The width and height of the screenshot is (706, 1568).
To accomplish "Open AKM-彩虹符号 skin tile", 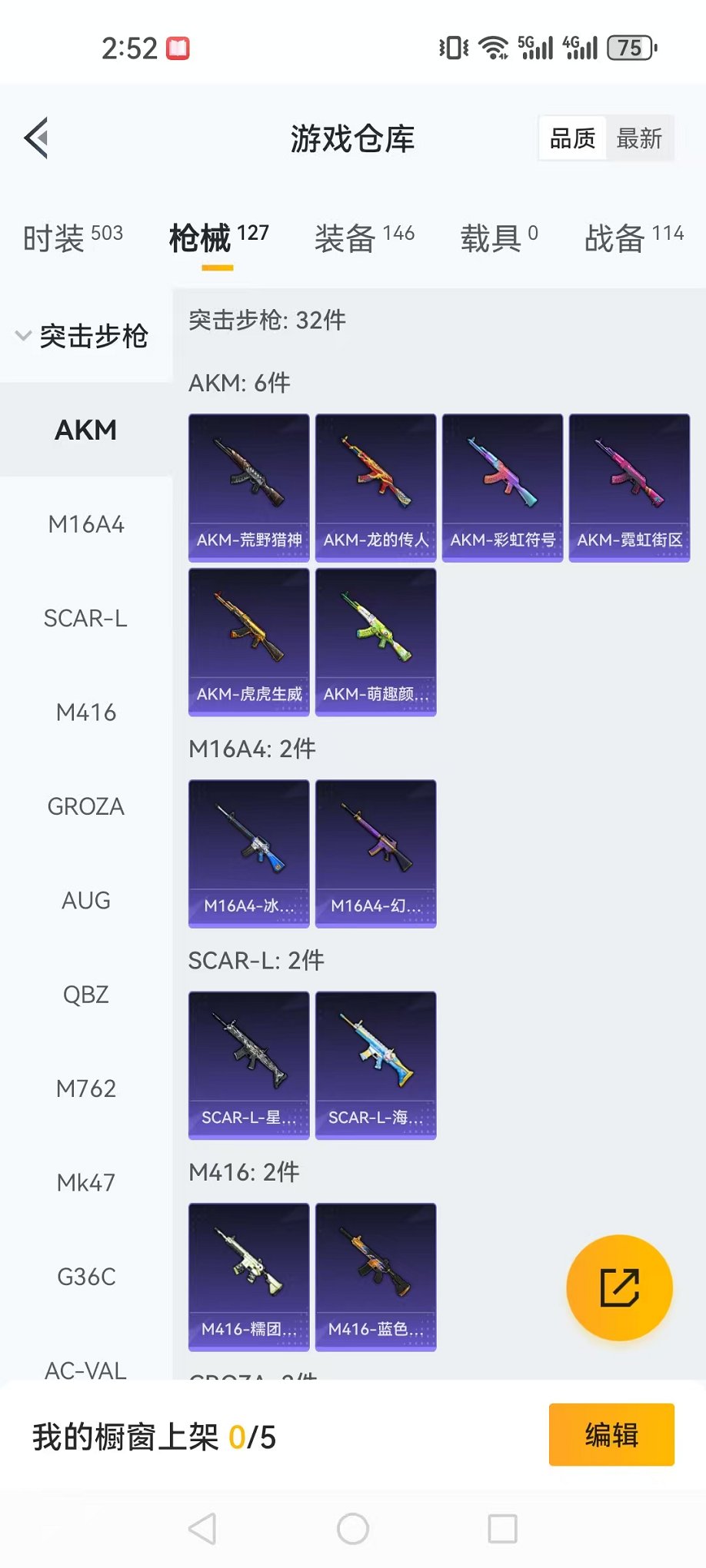I will click(x=503, y=488).
